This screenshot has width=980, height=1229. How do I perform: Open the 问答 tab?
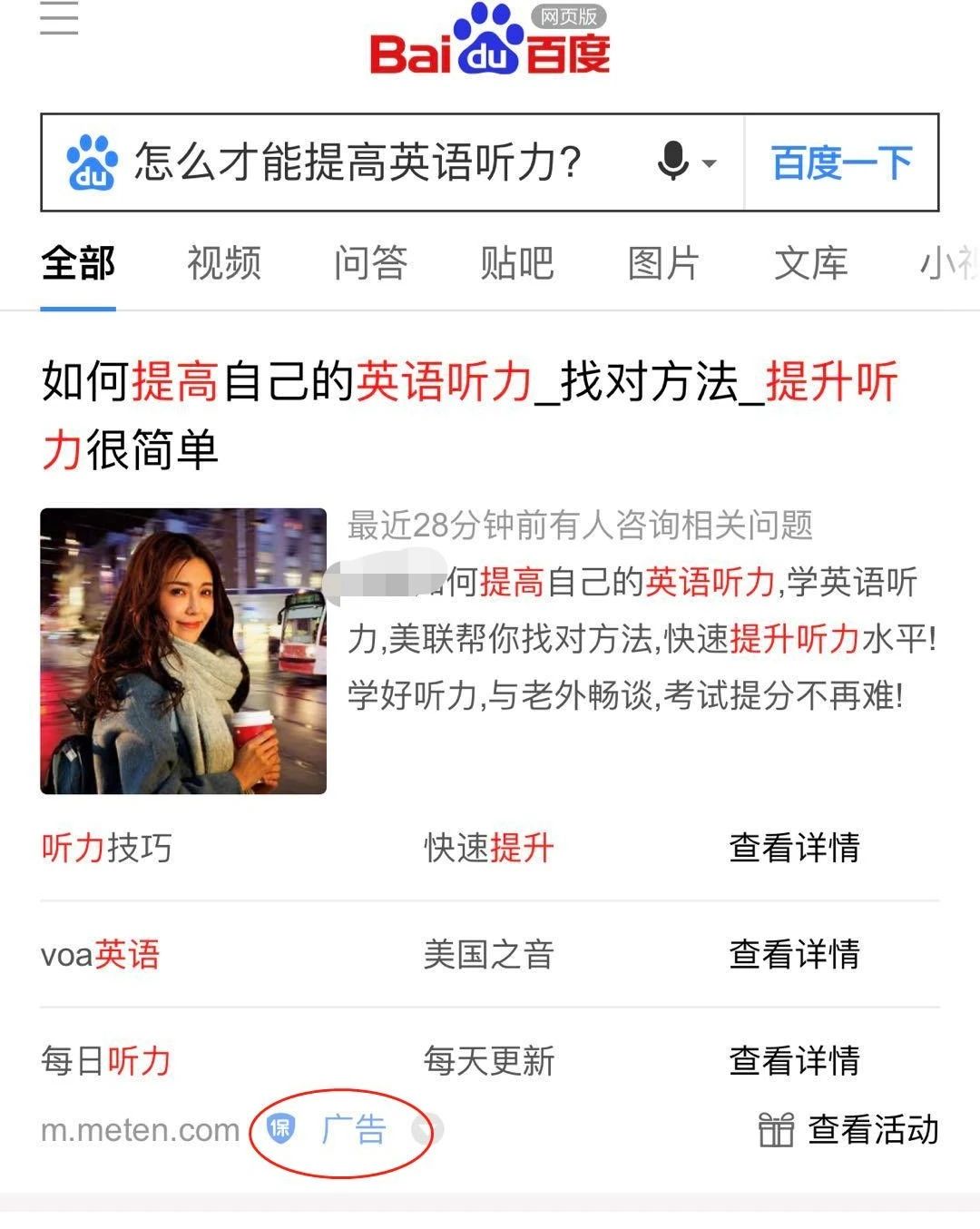point(372,264)
